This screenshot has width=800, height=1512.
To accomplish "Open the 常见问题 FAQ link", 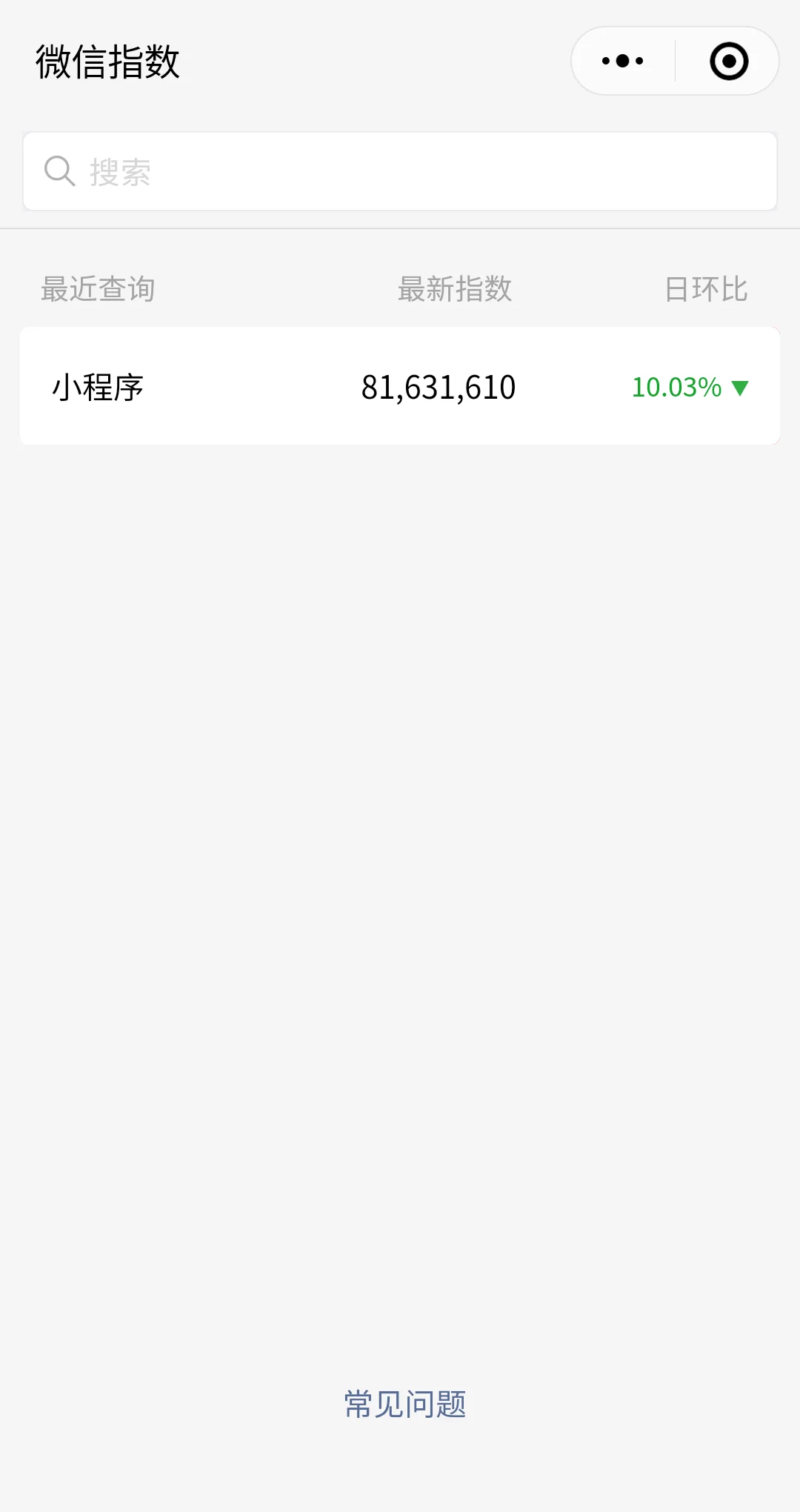I will pos(404,1405).
